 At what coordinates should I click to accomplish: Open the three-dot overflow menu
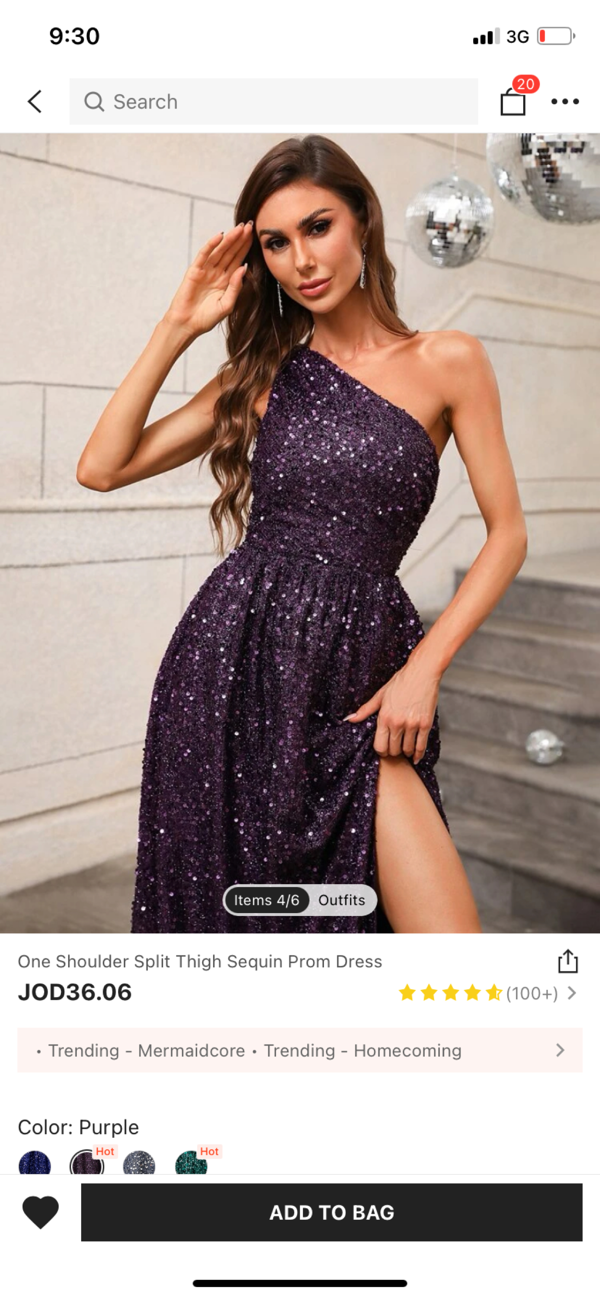(565, 102)
